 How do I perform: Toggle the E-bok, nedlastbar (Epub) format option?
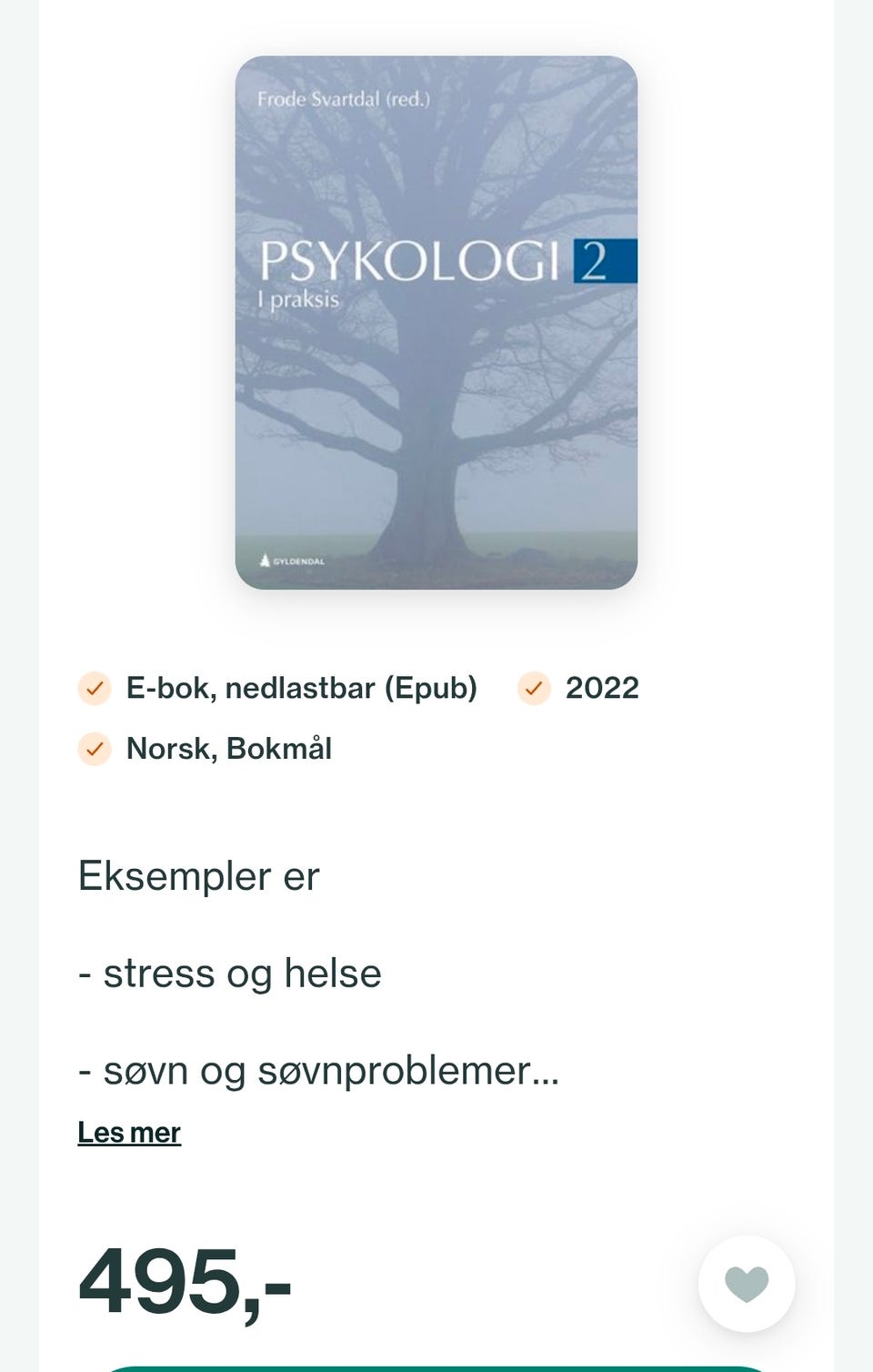(x=302, y=688)
